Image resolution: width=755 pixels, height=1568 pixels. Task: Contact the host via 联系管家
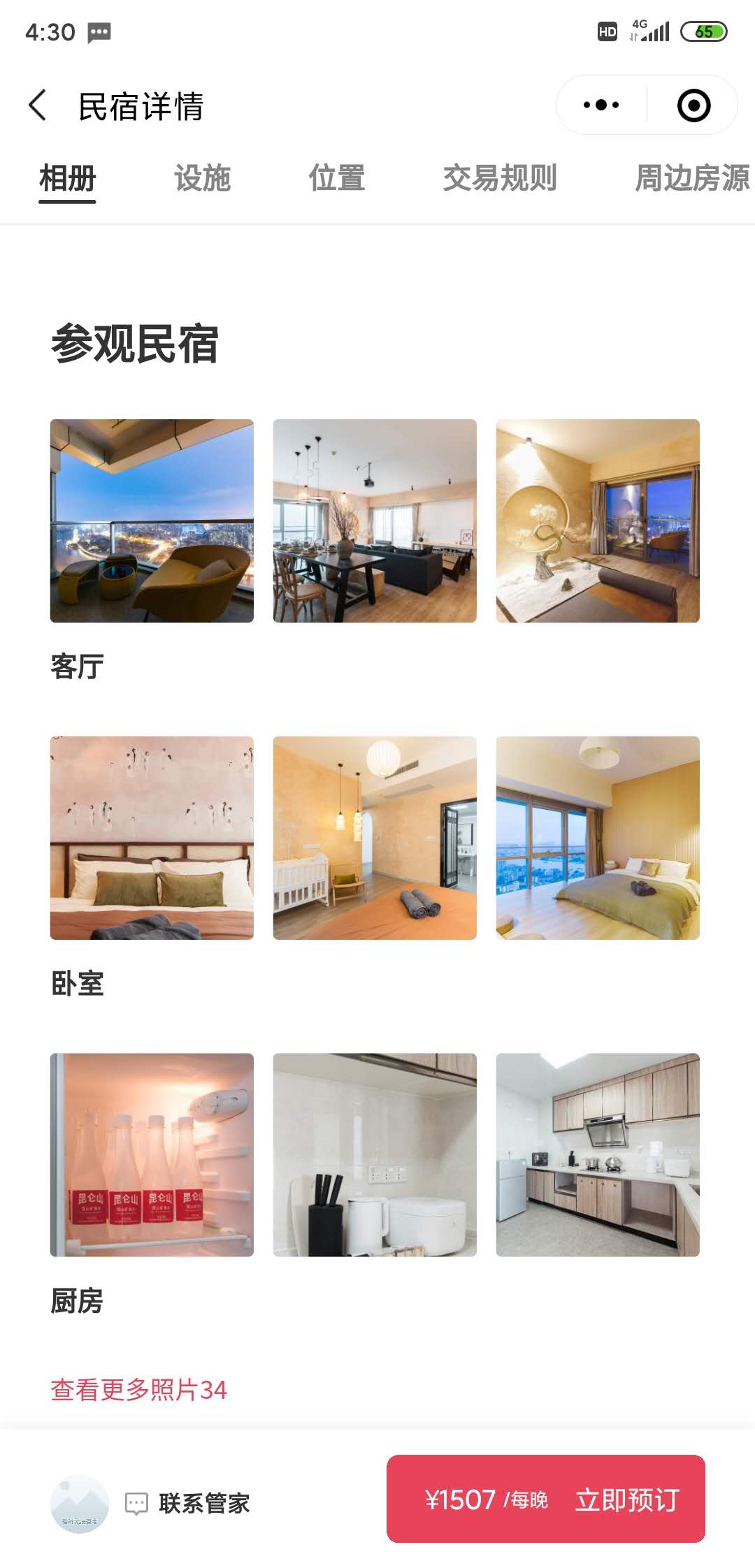[187, 1503]
